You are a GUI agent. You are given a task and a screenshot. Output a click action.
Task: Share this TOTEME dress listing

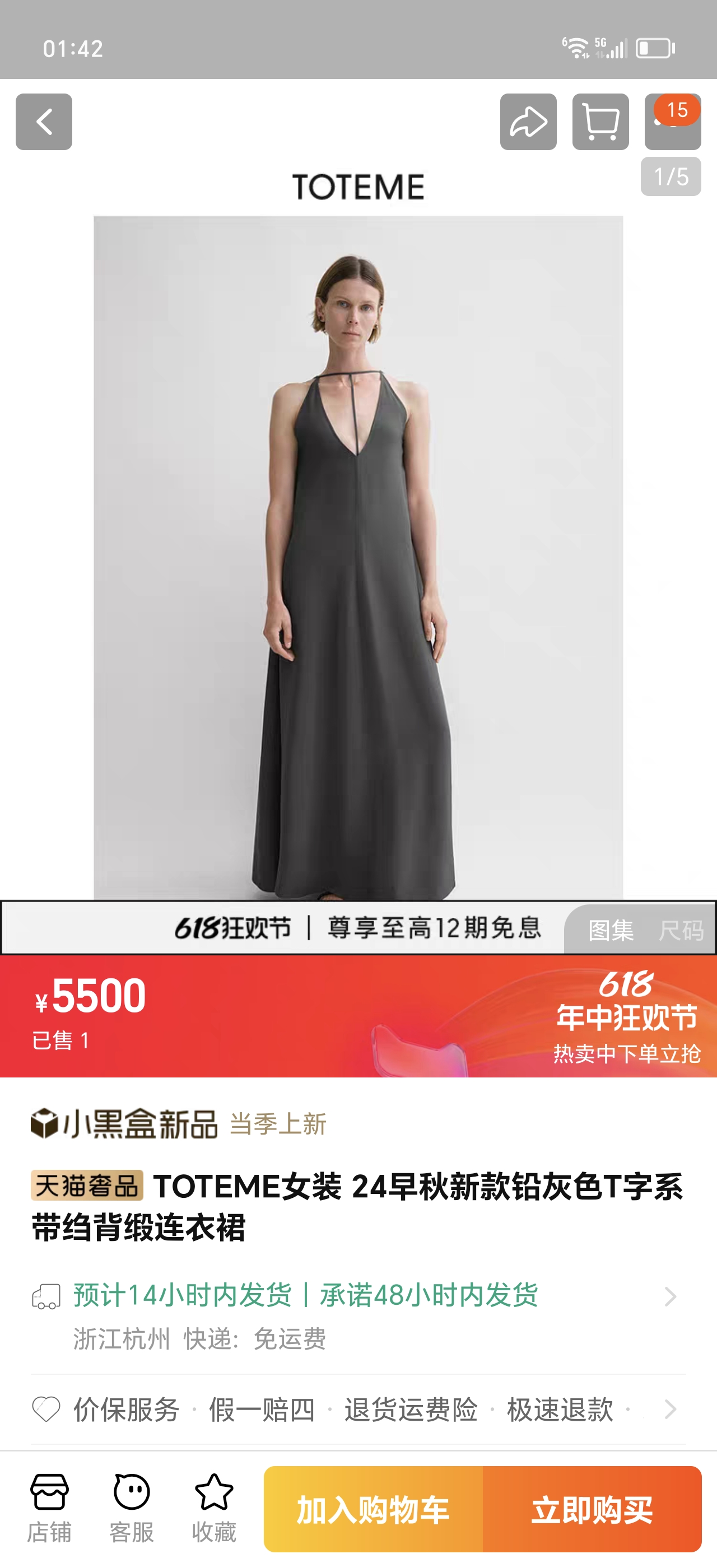tap(528, 122)
